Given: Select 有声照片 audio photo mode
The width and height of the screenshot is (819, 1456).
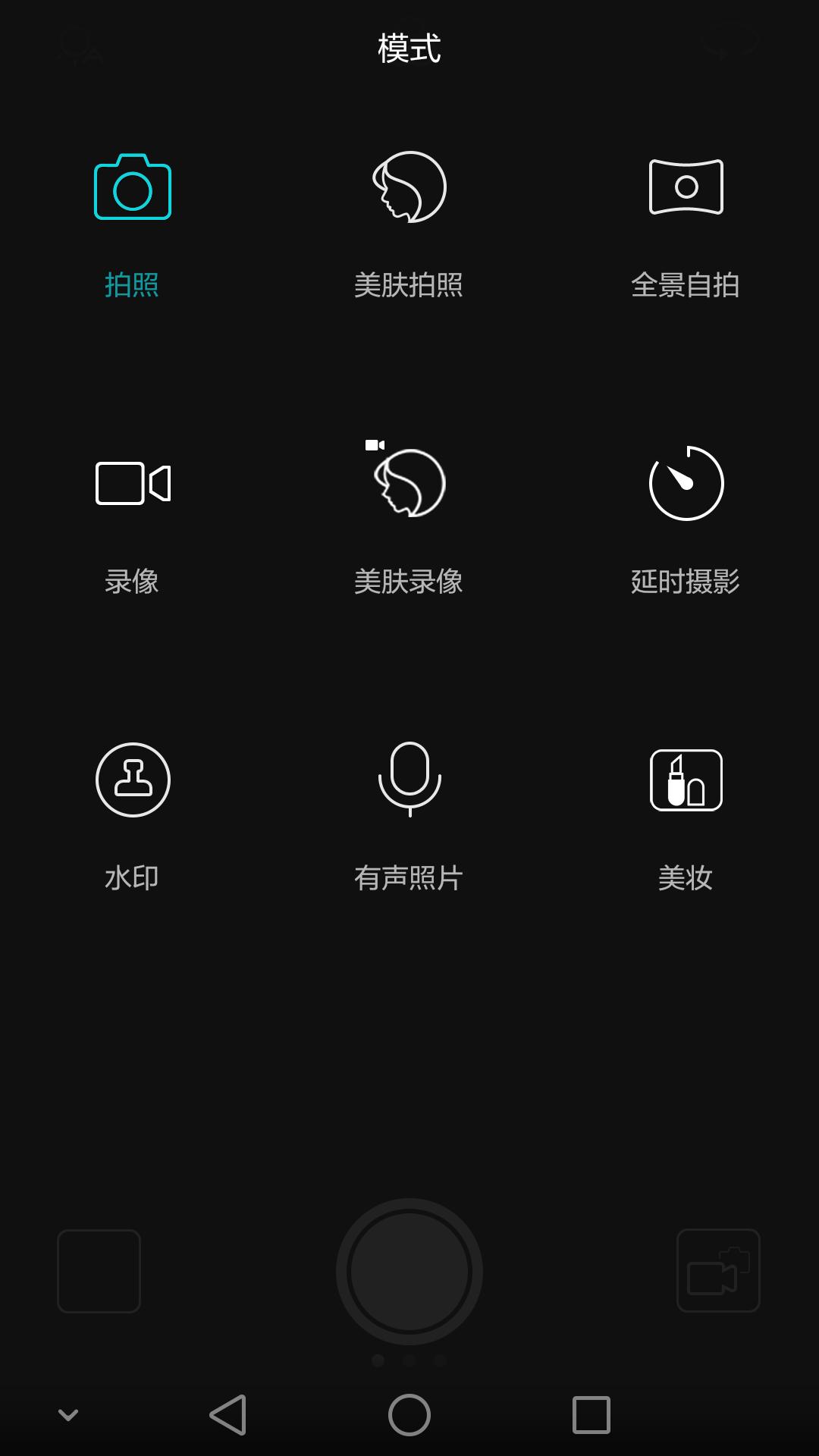Looking at the screenshot, I should coord(409,780).
